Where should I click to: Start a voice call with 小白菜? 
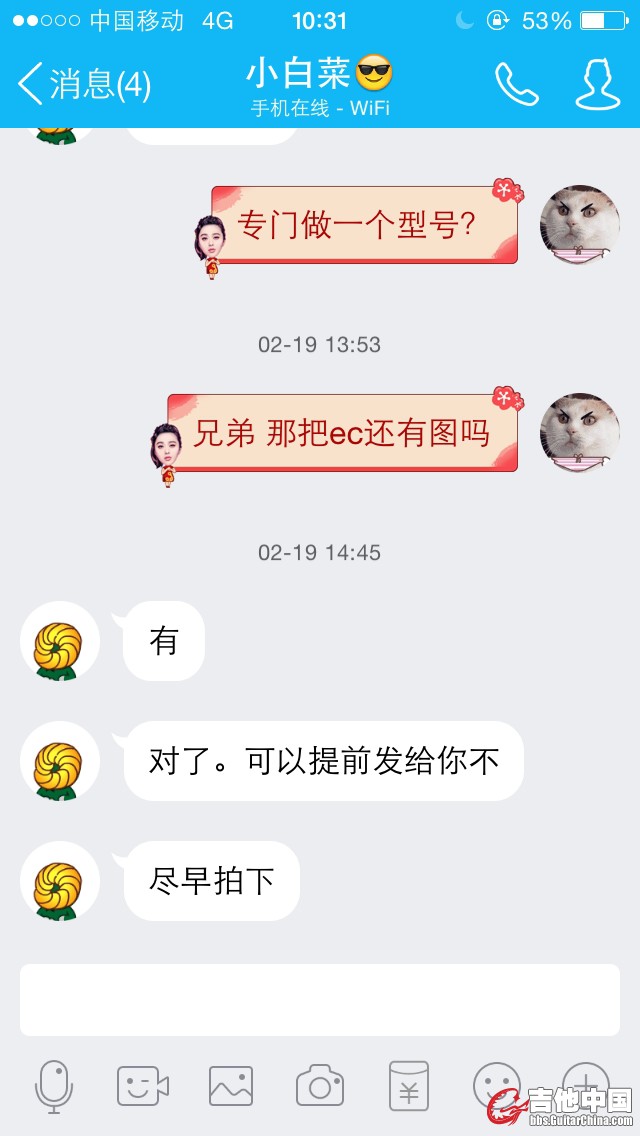point(516,84)
